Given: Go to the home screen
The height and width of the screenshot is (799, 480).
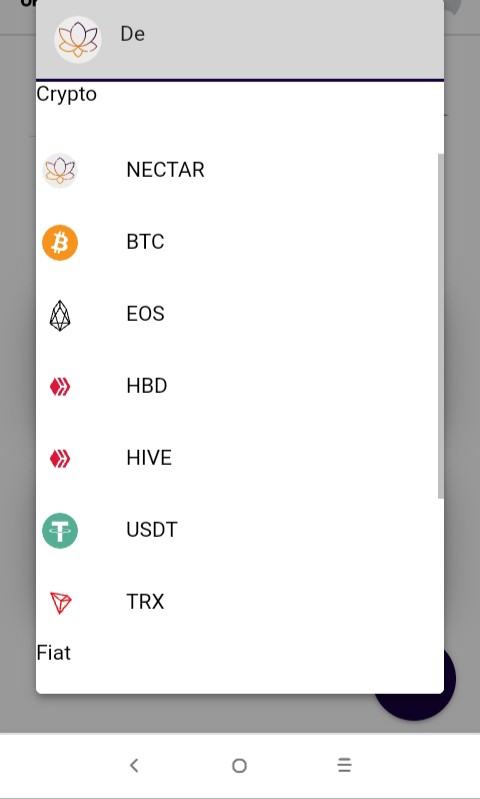Looking at the screenshot, I should click(239, 765).
